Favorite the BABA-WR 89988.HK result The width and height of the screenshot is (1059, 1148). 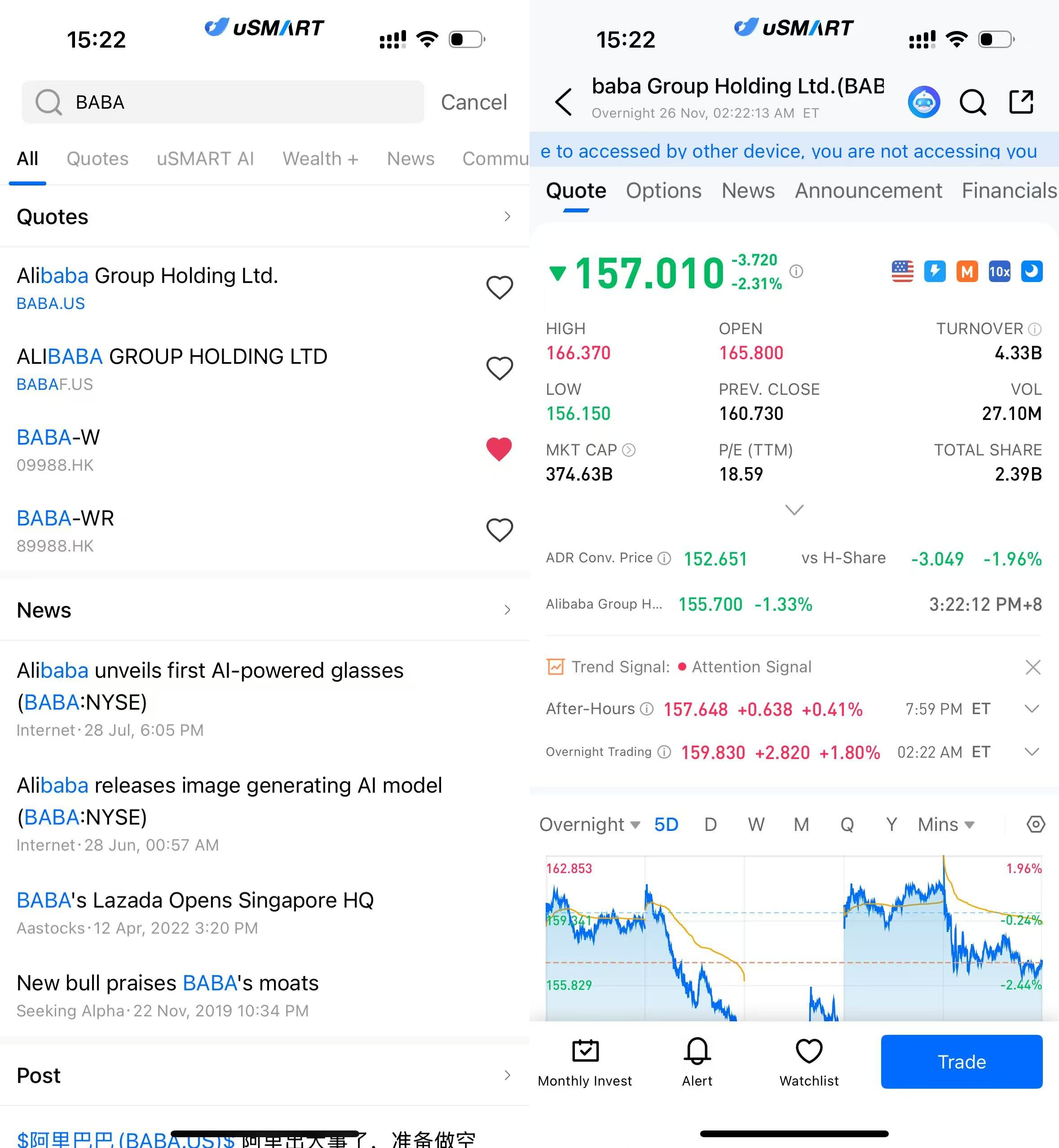point(499,530)
